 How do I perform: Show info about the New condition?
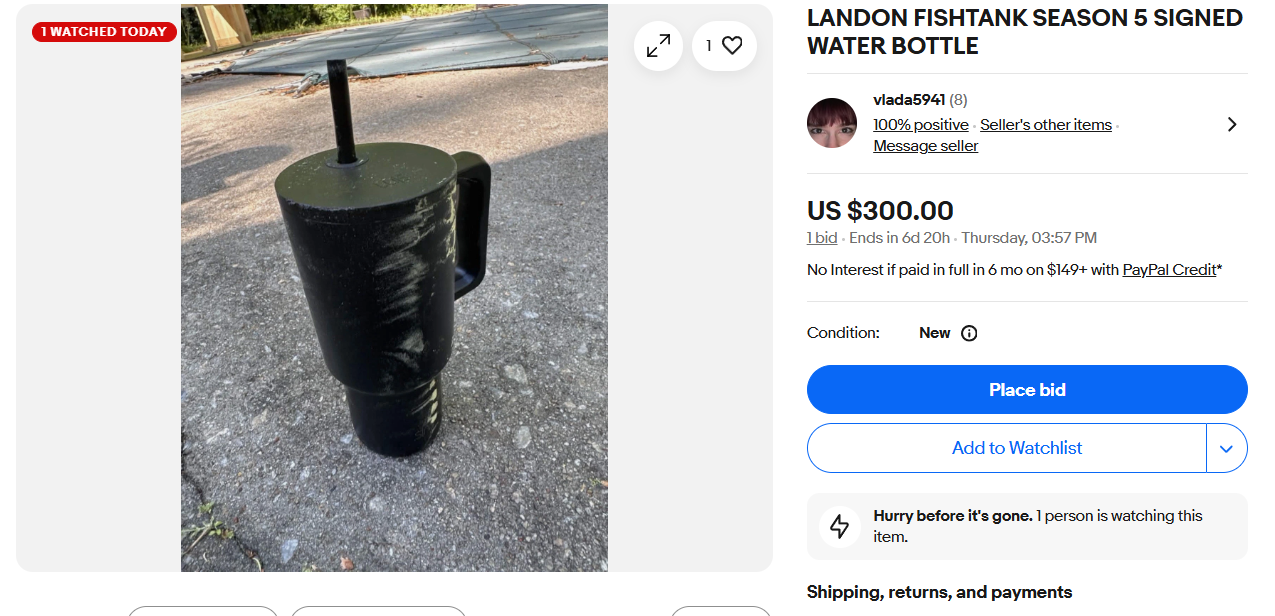click(x=968, y=333)
